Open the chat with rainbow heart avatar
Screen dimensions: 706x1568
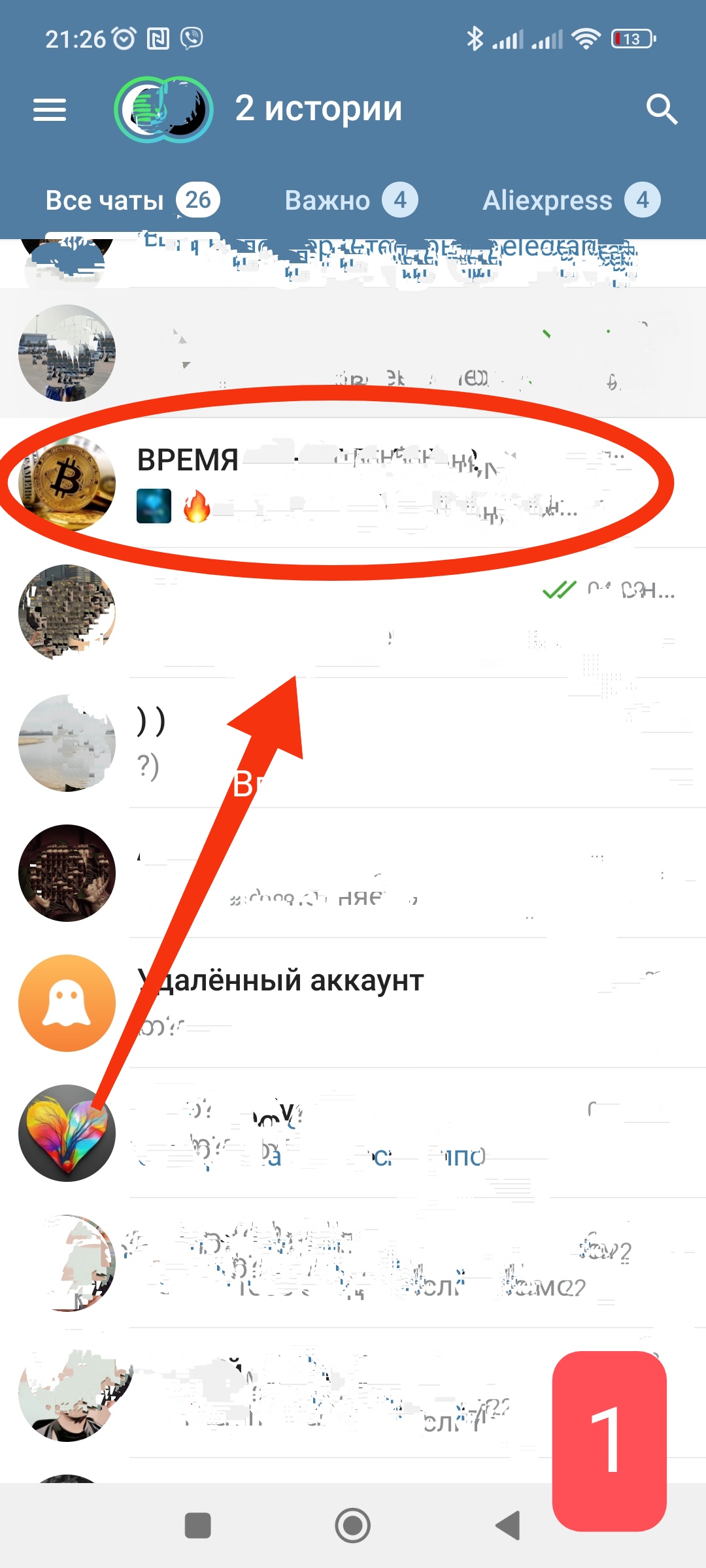[392, 1134]
